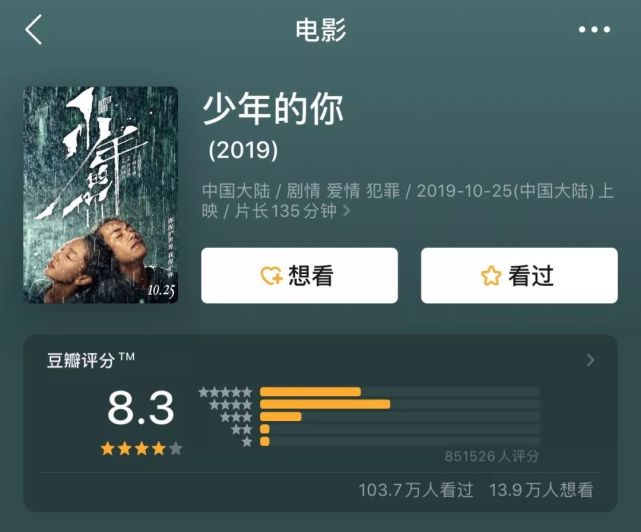Viewport: 641px width, 532px height.
Task: Open the 少年的你 movie poster
Action: pyautogui.click(x=100, y=195)
